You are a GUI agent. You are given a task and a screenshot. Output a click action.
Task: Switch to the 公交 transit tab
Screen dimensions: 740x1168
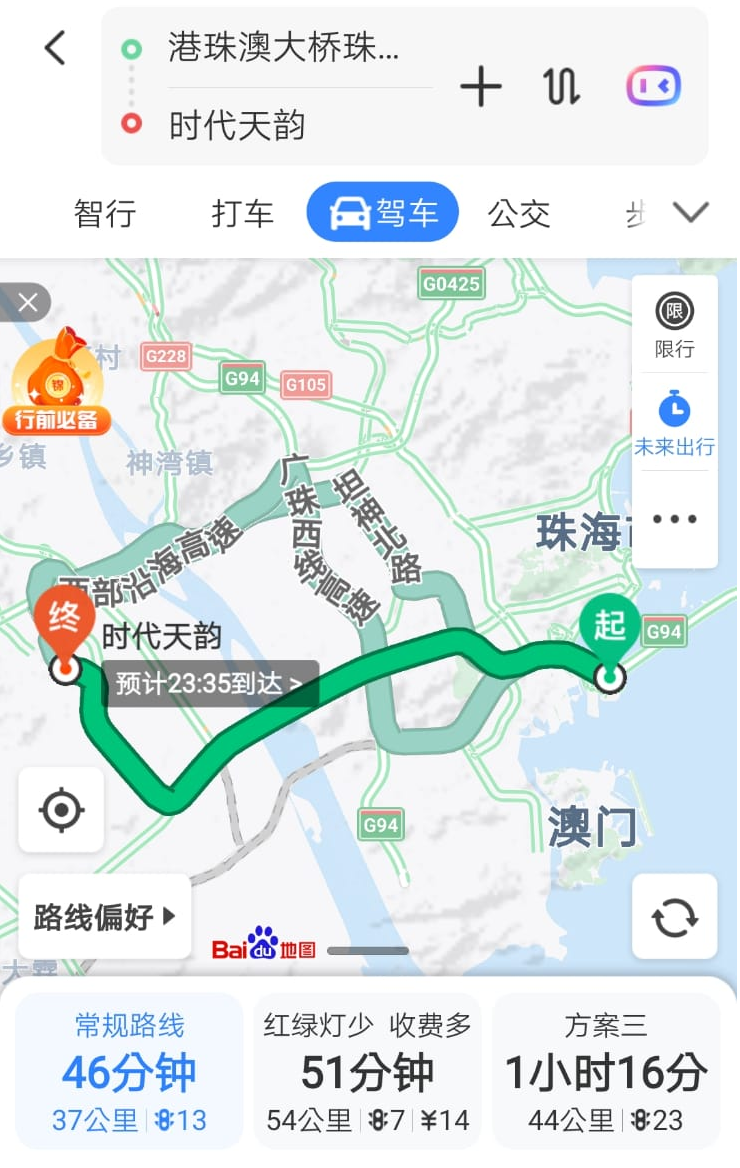click(519, 213)
